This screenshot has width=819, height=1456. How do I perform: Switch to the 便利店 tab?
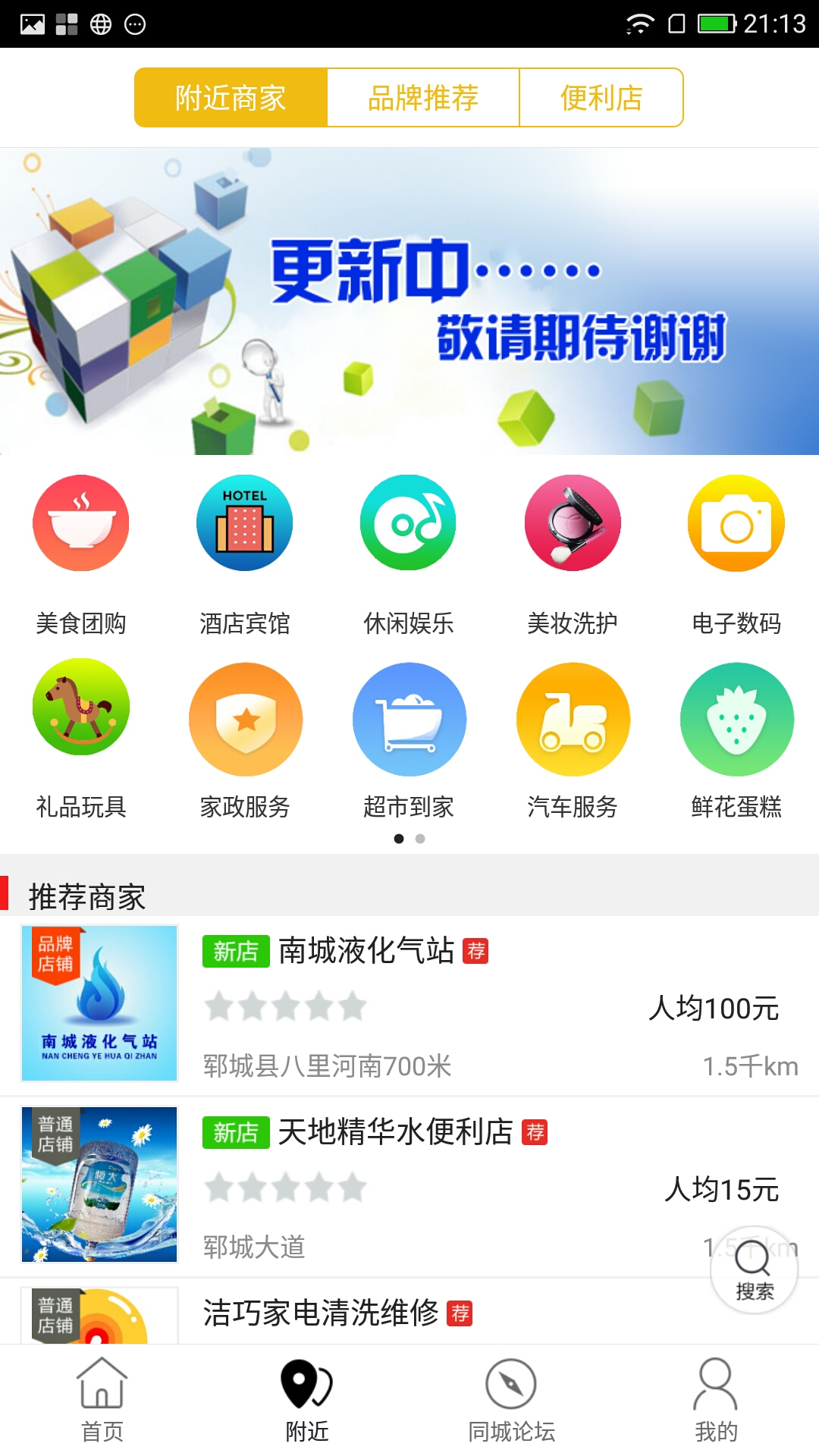coord(601,98)
